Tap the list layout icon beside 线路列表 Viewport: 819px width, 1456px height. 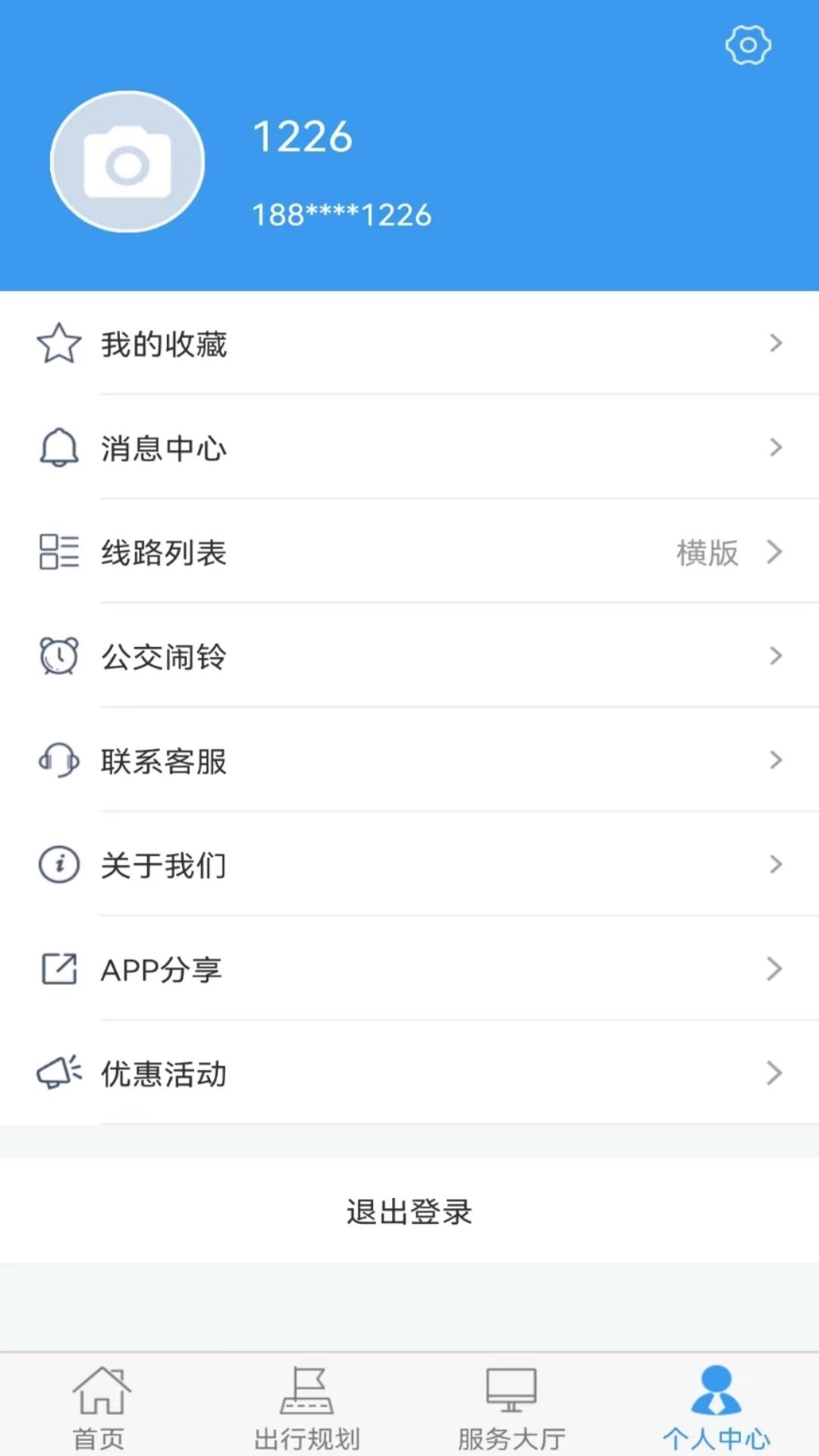[x=59, y=553]
